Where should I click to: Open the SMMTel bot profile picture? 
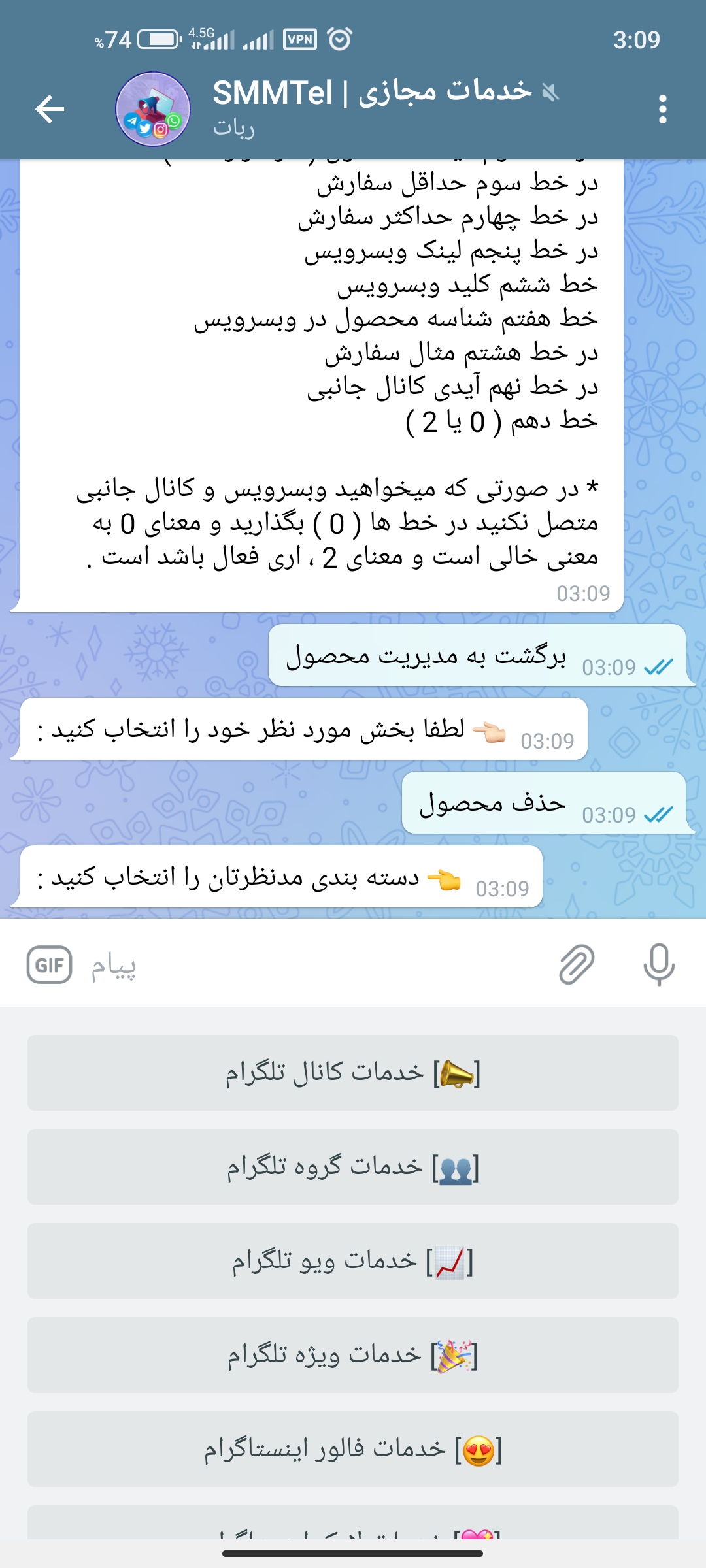click(153, 109)
